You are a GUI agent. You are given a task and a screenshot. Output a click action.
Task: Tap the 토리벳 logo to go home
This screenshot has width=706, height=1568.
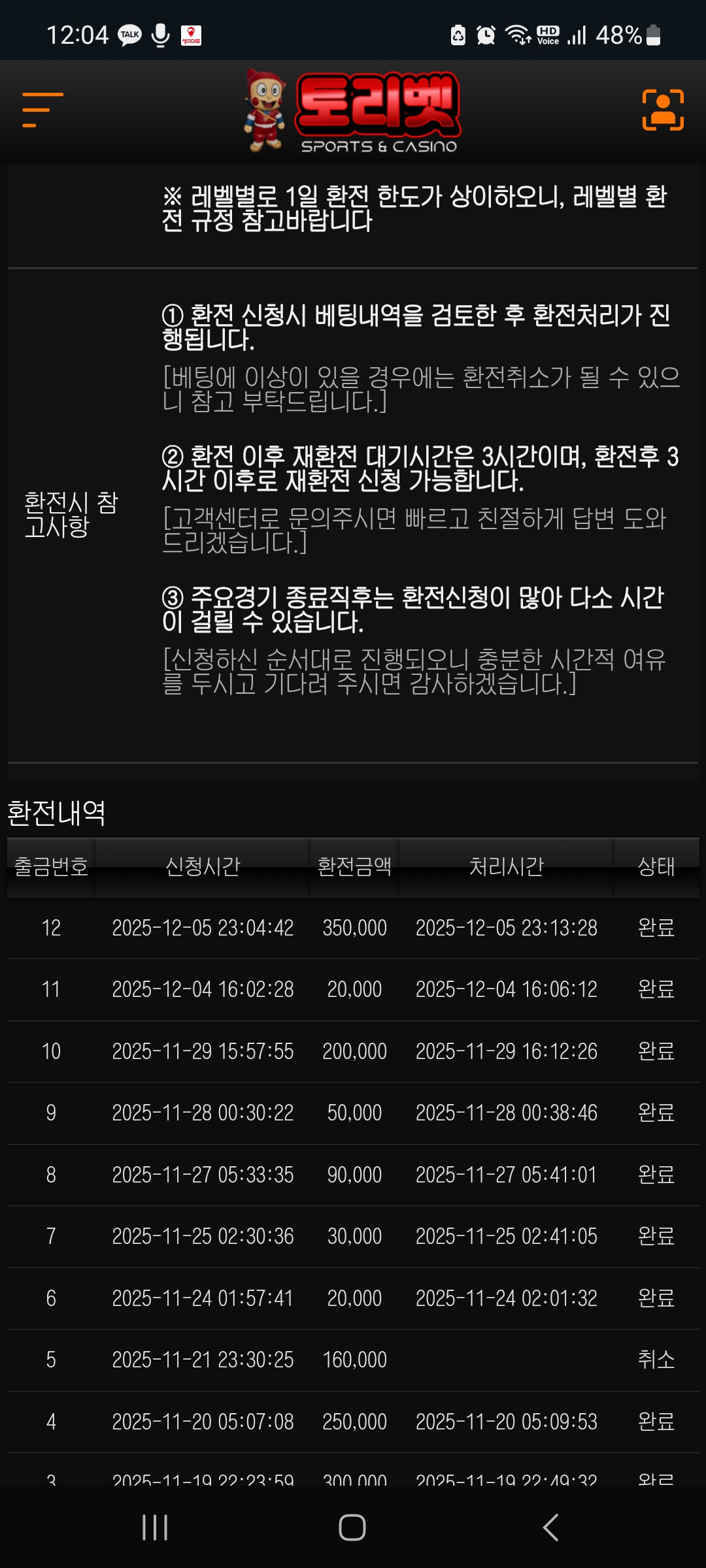[x=353, y=111]
